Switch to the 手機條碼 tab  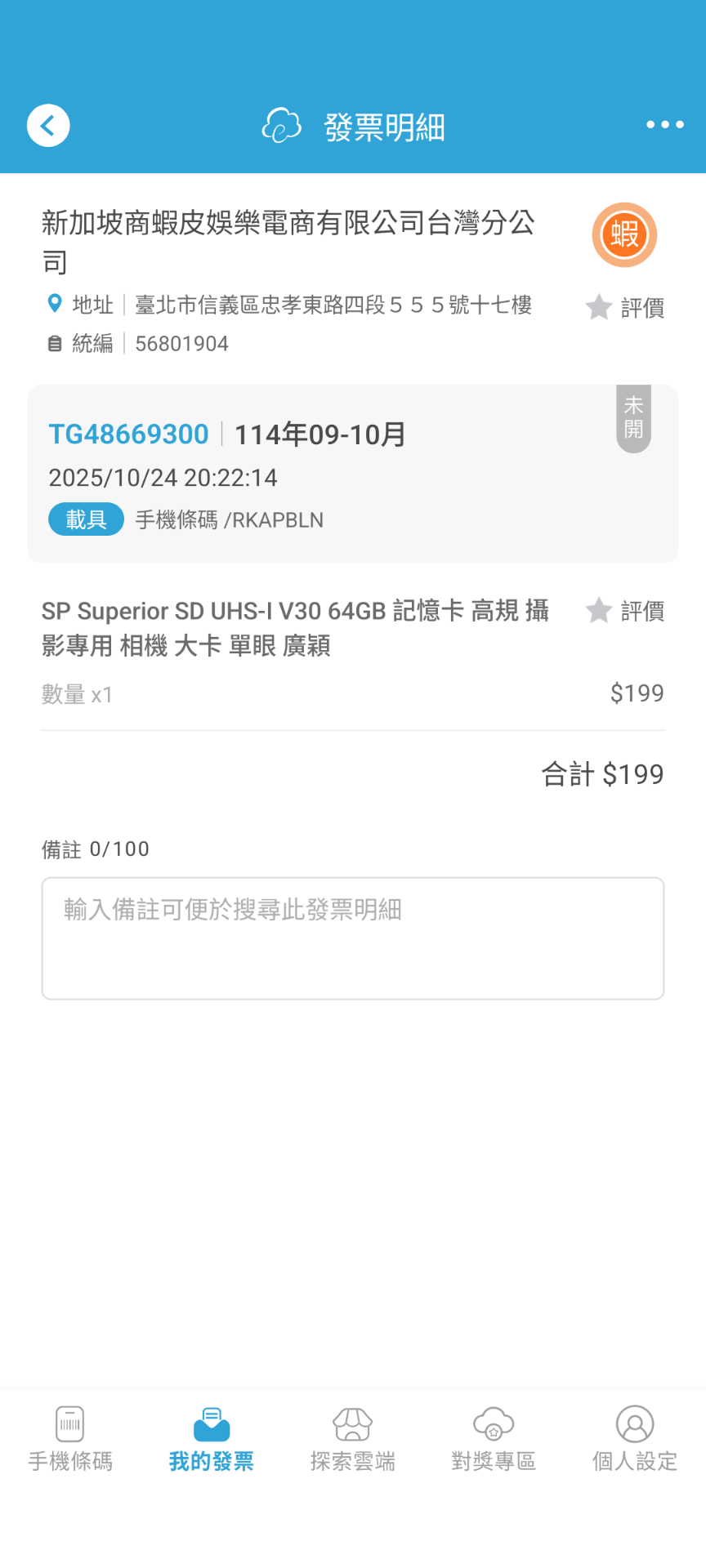pos(70,1440)
